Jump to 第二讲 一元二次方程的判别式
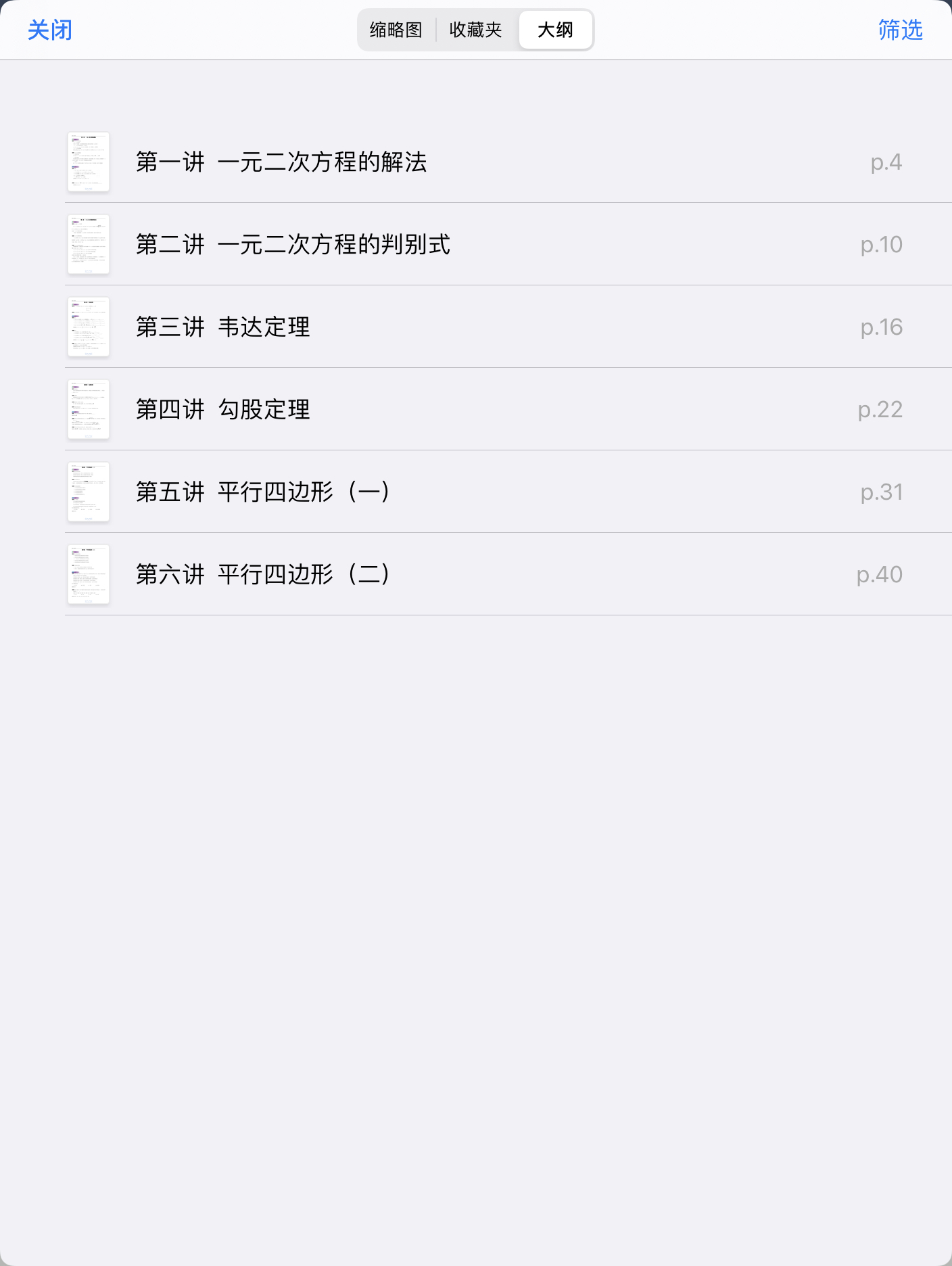Image resolution: width=952 pixels, height=1266 pixels. (x=293, y=245)
